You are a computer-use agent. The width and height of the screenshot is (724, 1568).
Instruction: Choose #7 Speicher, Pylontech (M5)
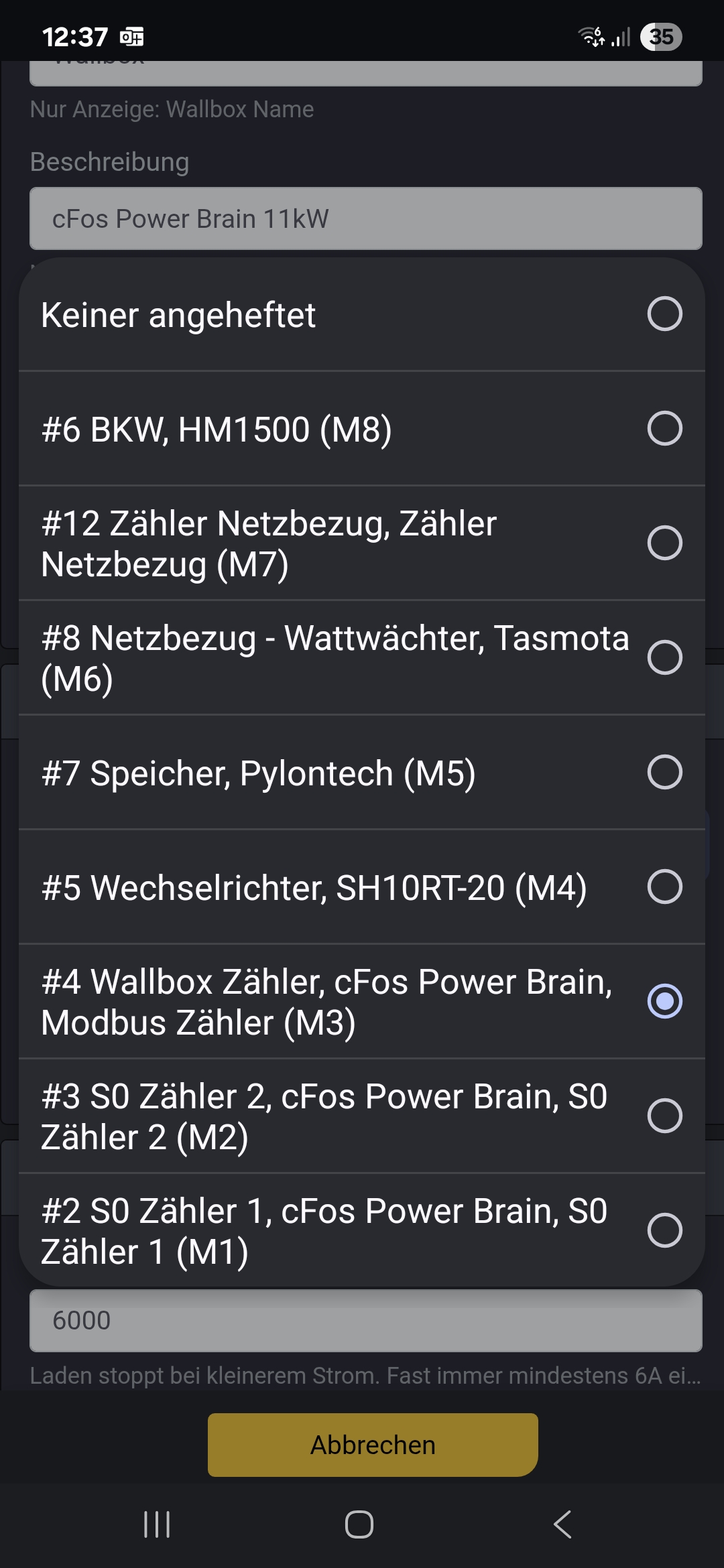[362, 773]
